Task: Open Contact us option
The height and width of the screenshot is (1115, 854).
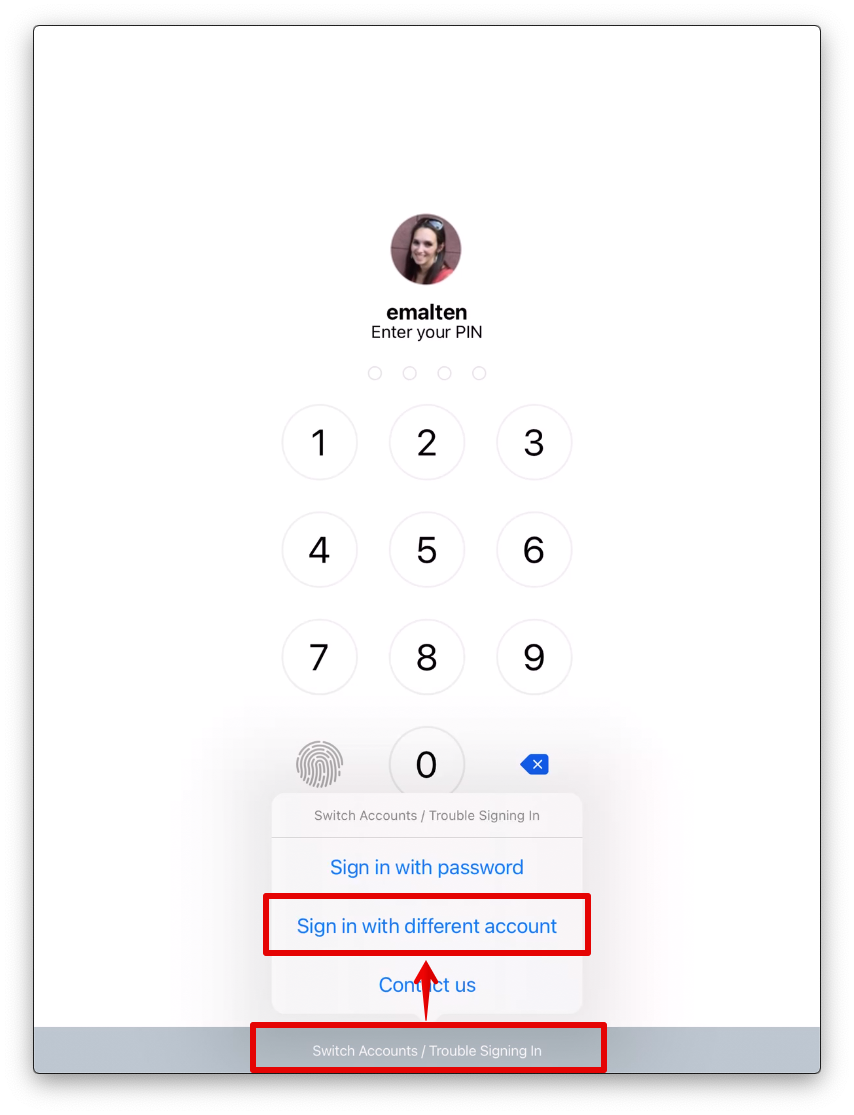Action: pyautogui.click(x=427, y=985)
